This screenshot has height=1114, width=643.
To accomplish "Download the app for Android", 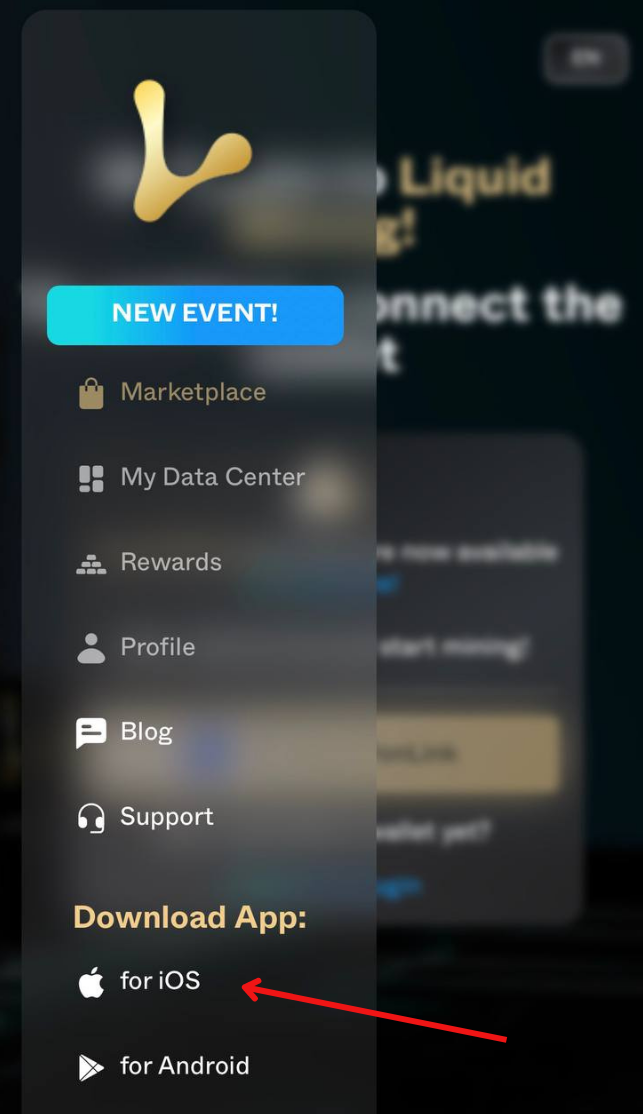I will (x=184, y=1066).
